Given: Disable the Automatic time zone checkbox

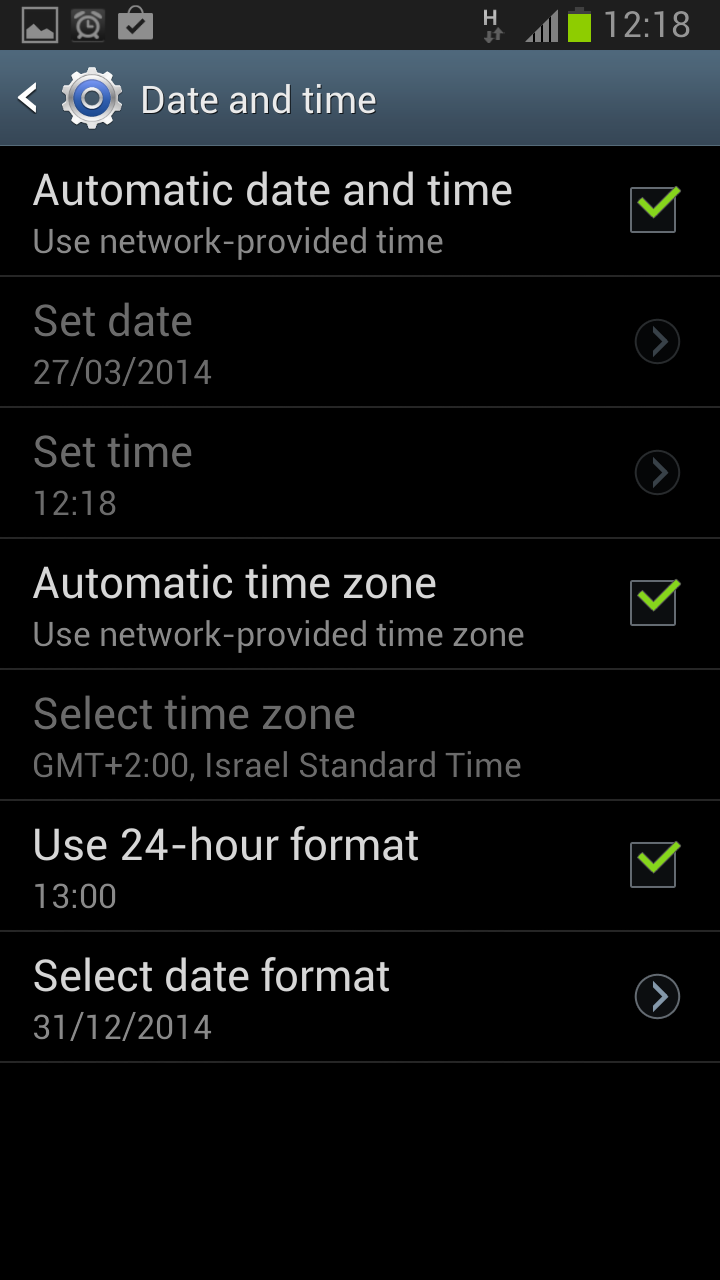Looking at the screenshot, I should click(x=654, y=603).
